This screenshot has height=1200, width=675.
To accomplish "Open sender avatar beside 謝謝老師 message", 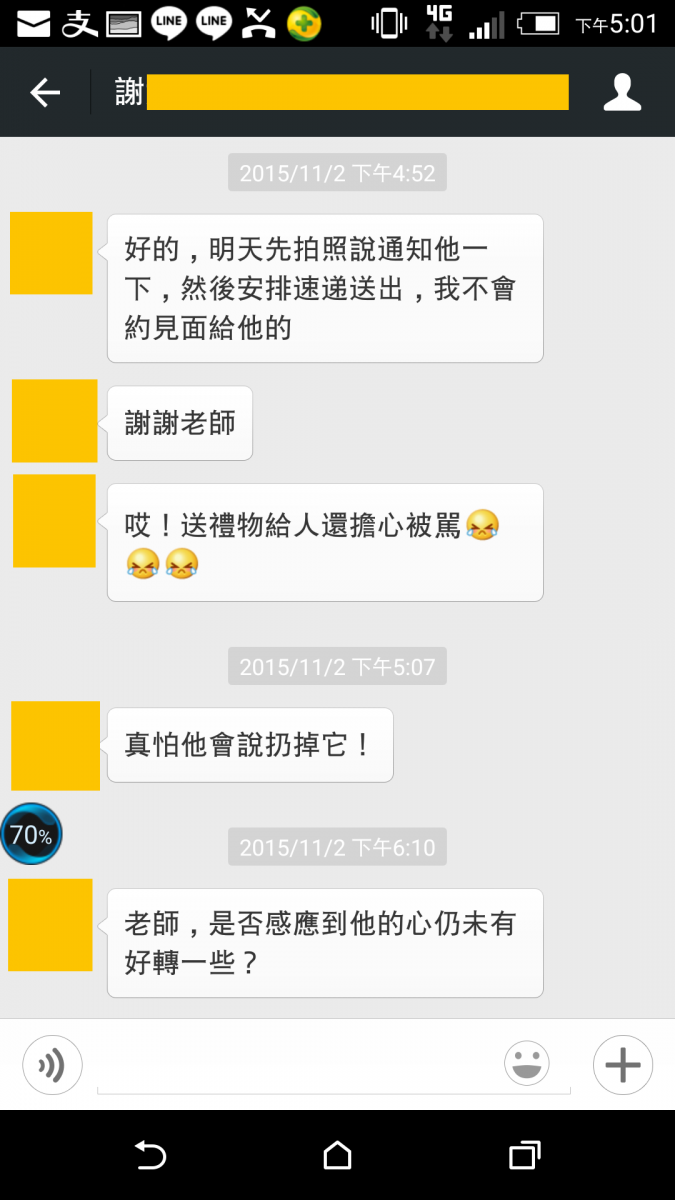I will (x=54, y=421).
